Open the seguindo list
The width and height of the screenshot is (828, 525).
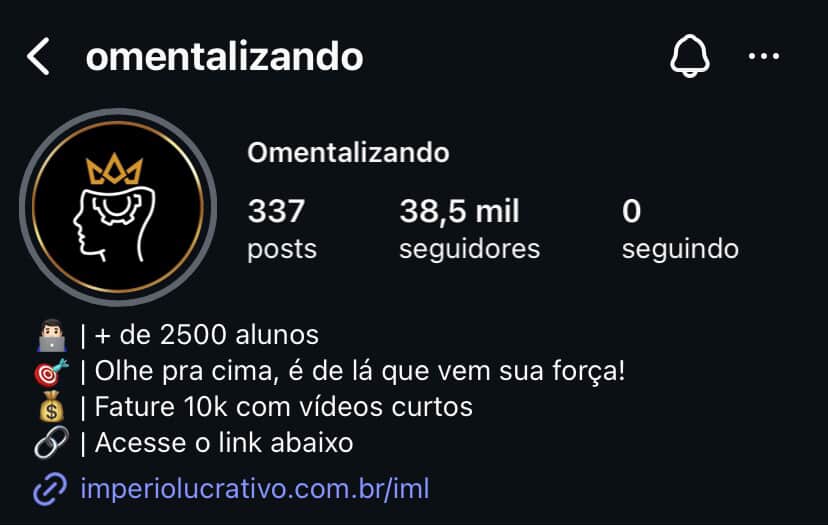[680, 229]
